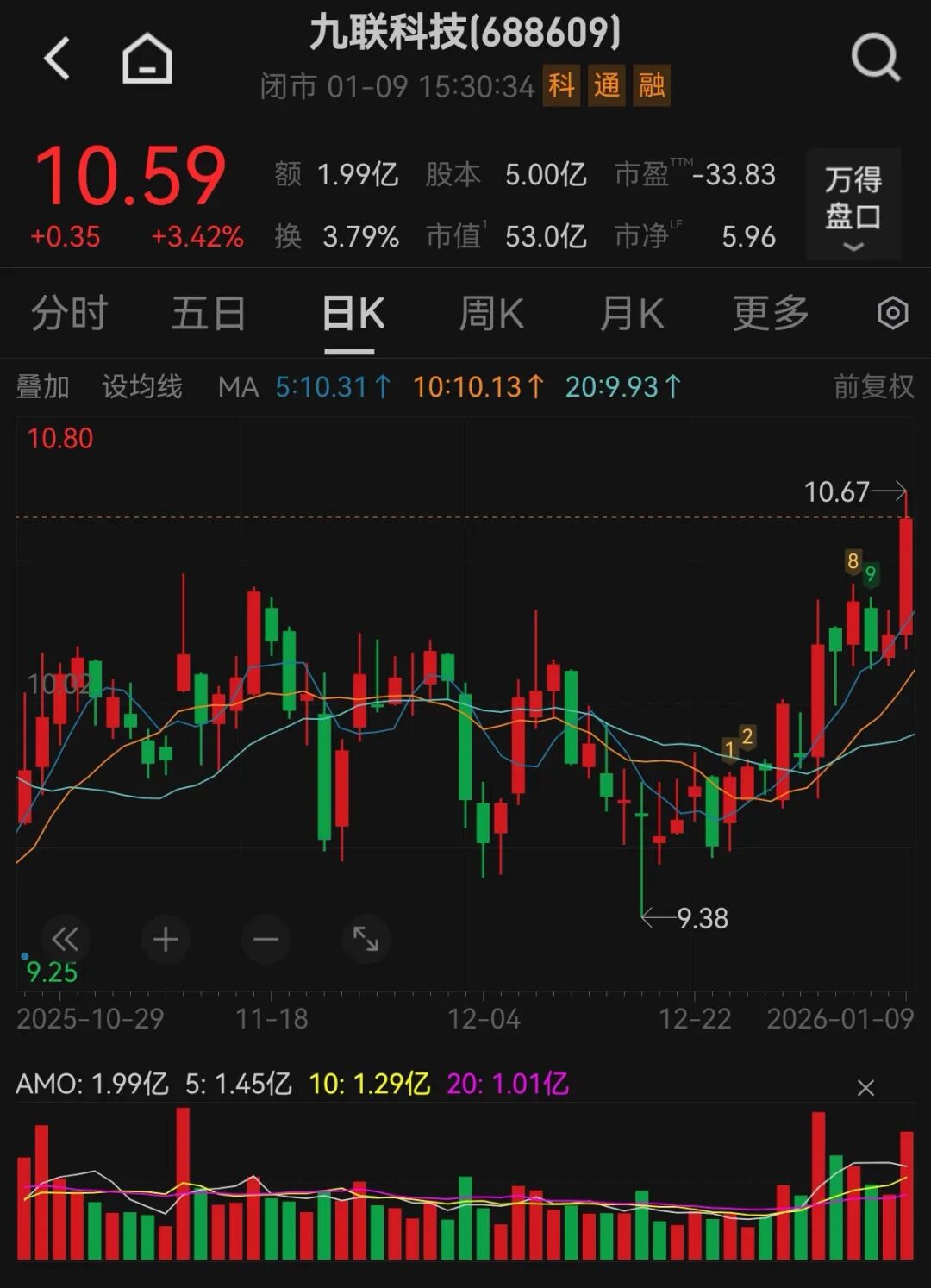
Task: Expand the 万得盘口 panel
Action: pos(853,204)
